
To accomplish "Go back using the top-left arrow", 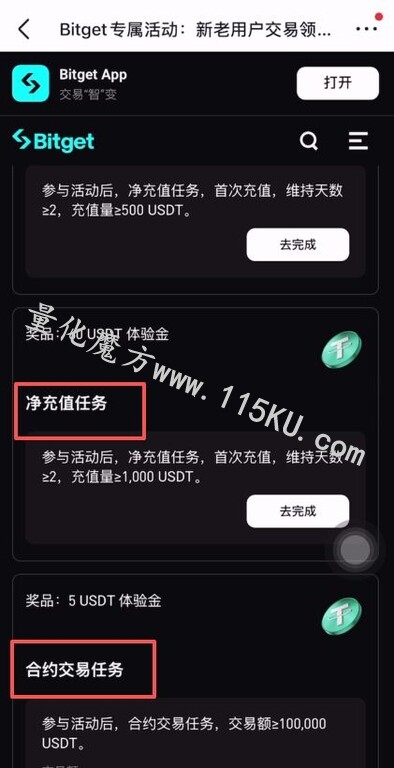I will 24,29.
